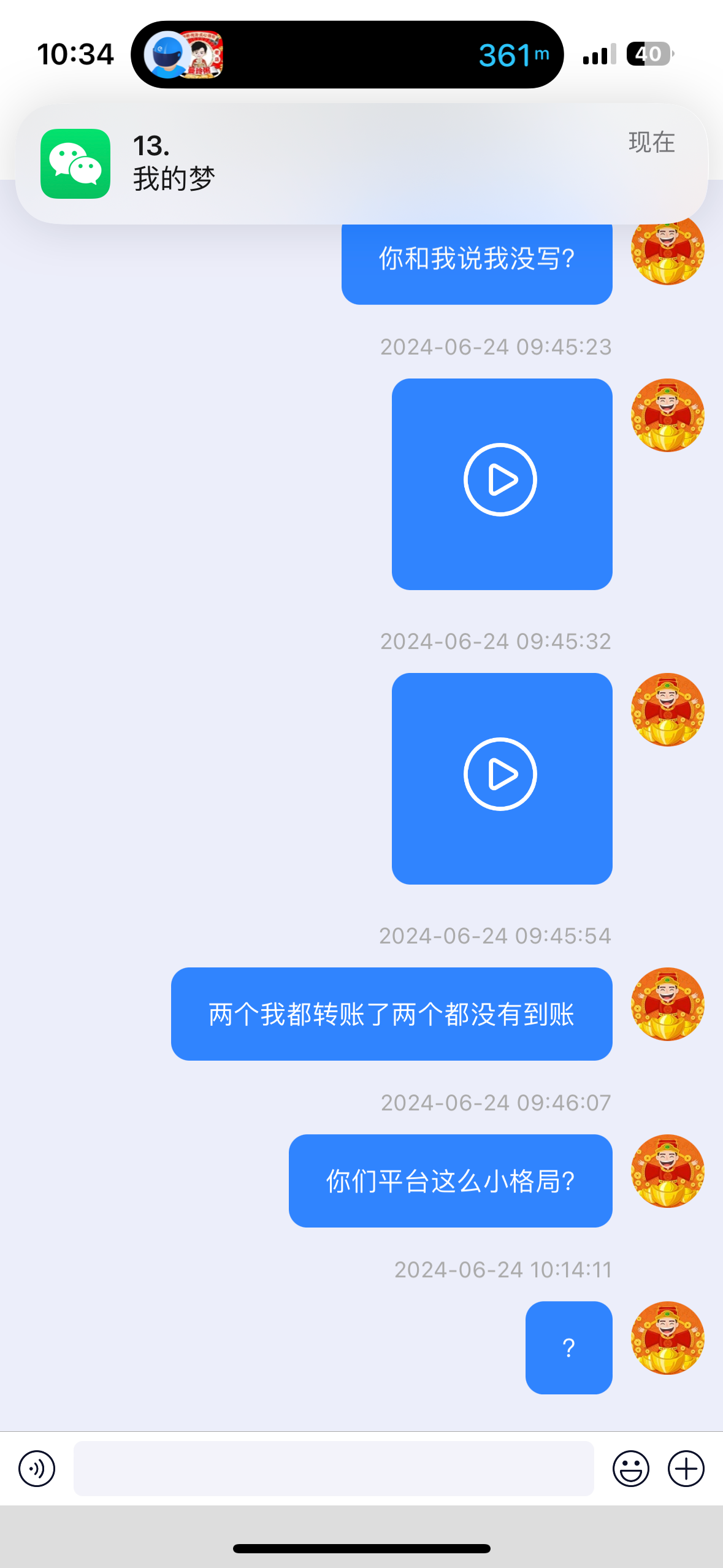Tap the avatar beside the 09:45:54 message

[x=667, y=1004]
